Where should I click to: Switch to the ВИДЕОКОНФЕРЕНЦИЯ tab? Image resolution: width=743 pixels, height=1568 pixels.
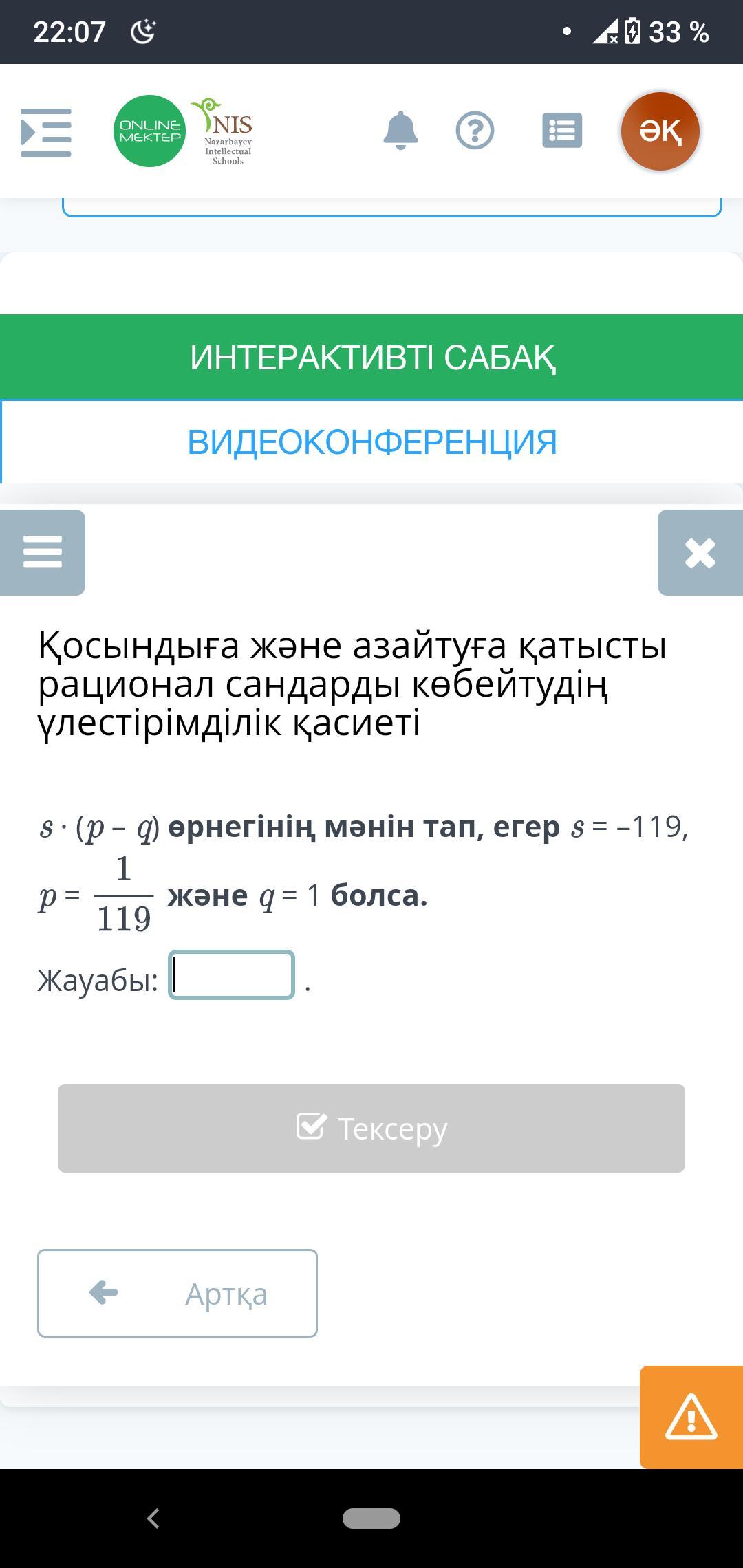click(x=371, y=442)
